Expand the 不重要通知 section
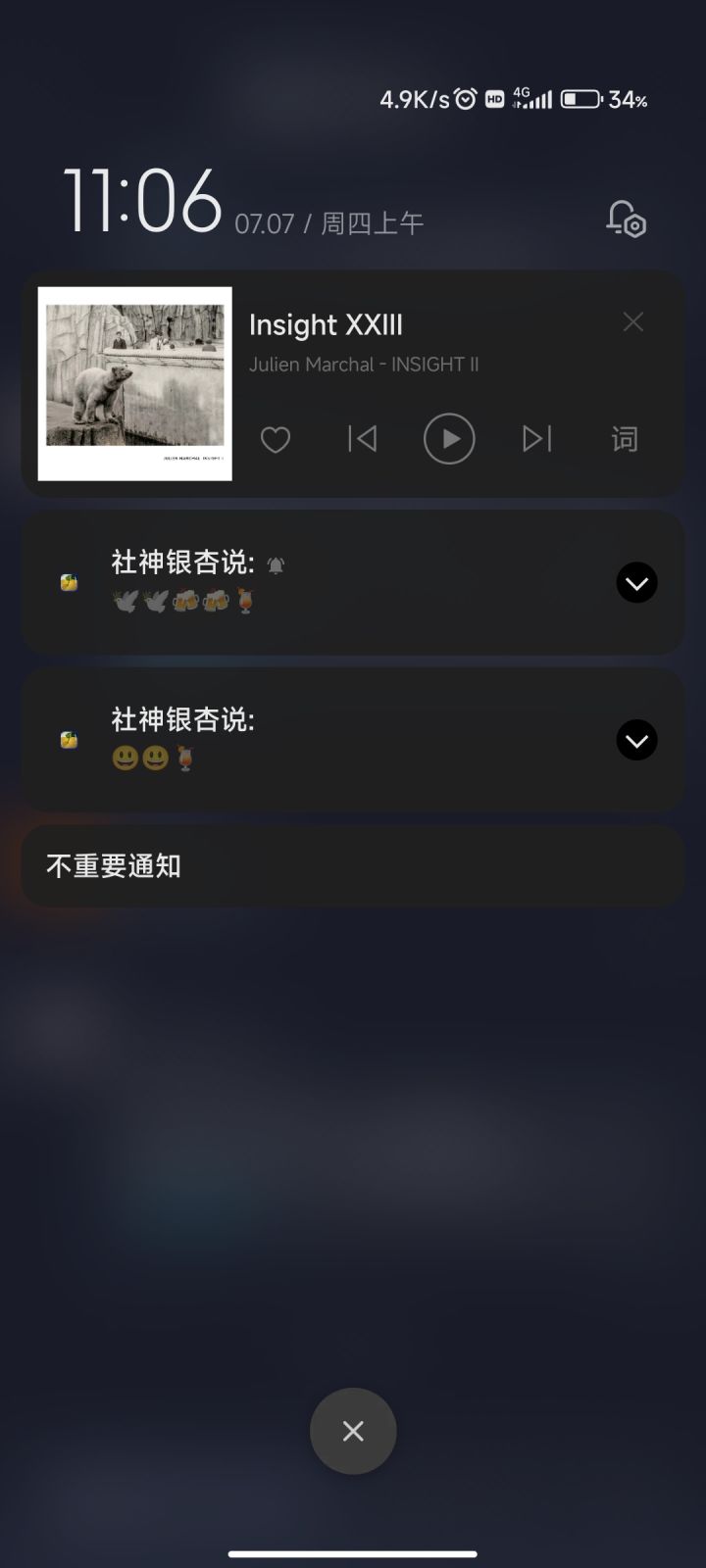The image size is (706, 1568). coord(353,866)
